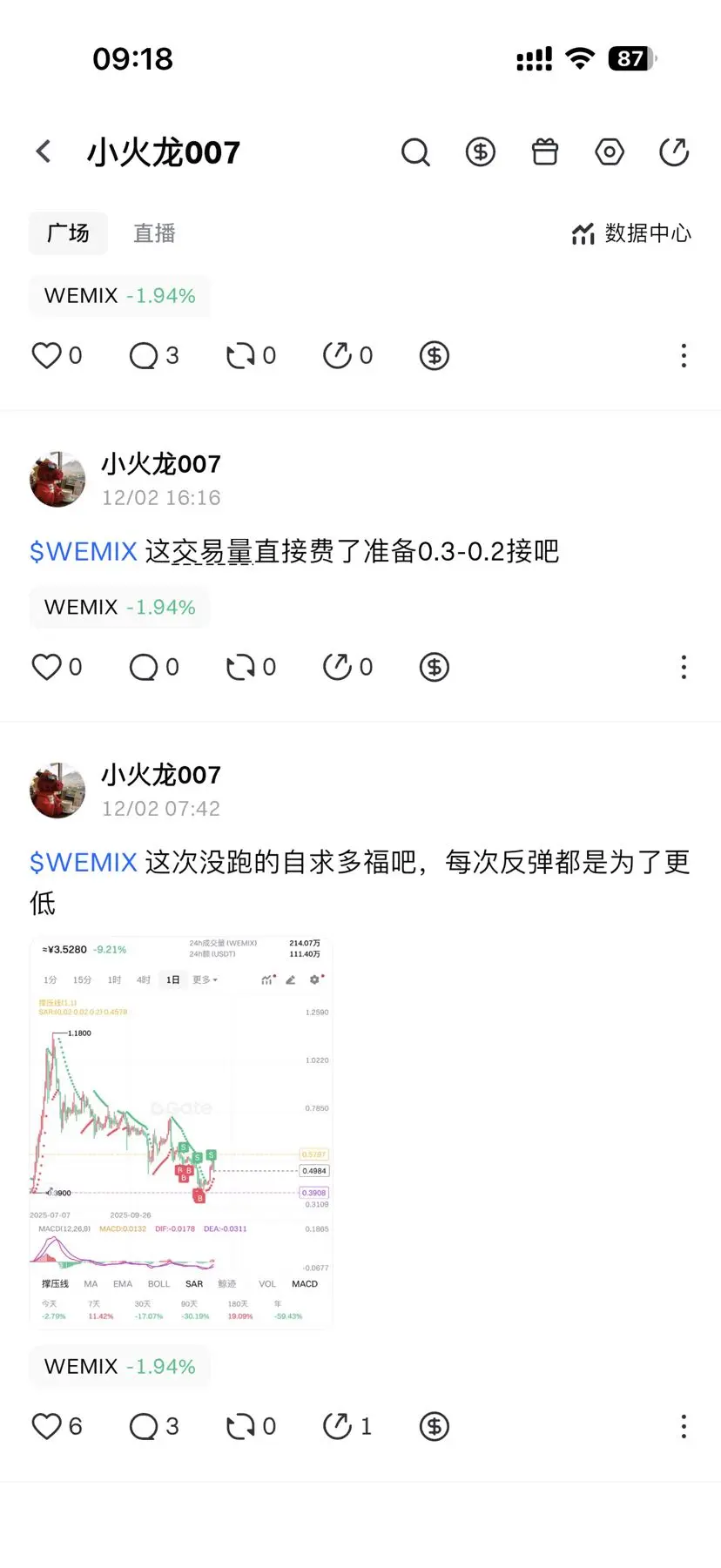
Task: Like the 12/02 16:16 post
Action: coord(47,668)
